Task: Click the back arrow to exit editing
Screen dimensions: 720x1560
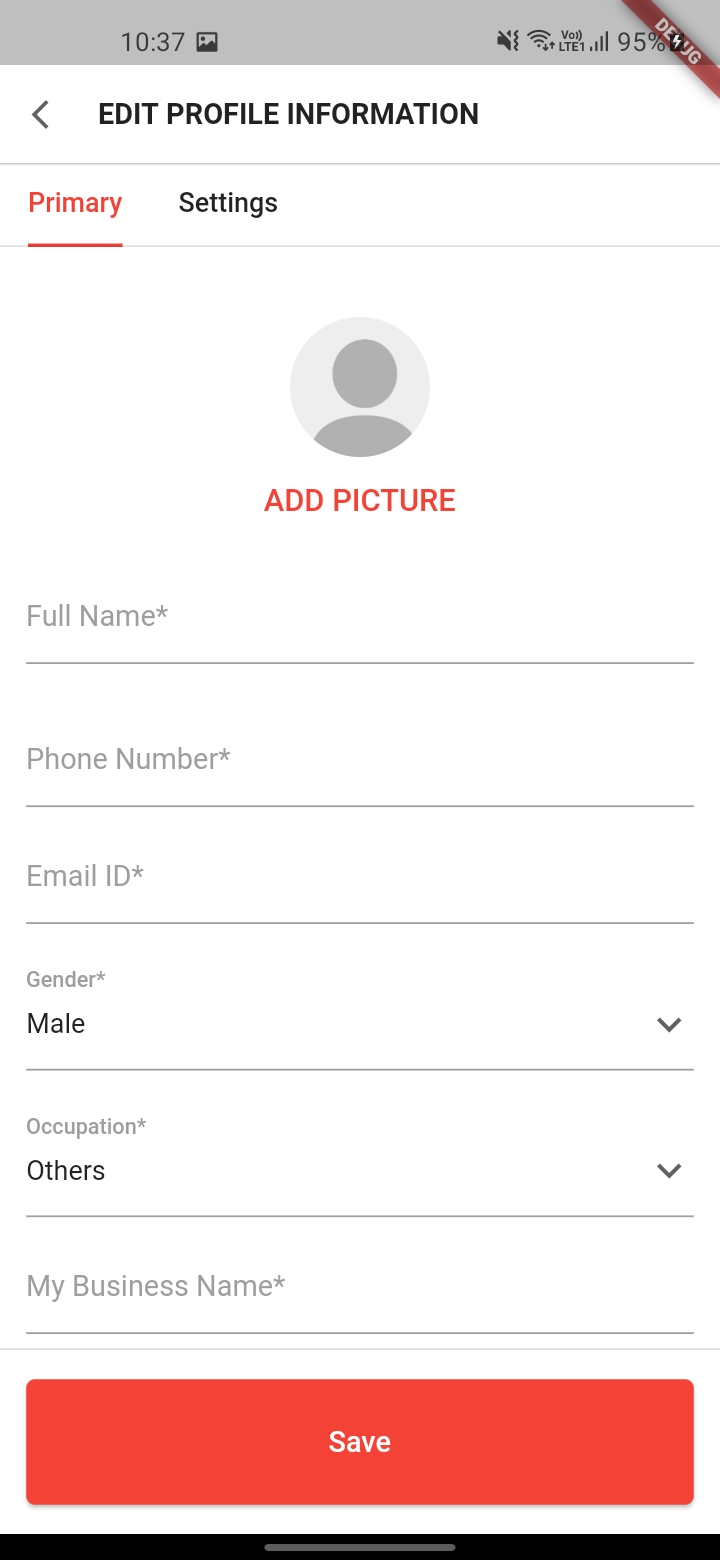Action: click(x=40, y=114)
